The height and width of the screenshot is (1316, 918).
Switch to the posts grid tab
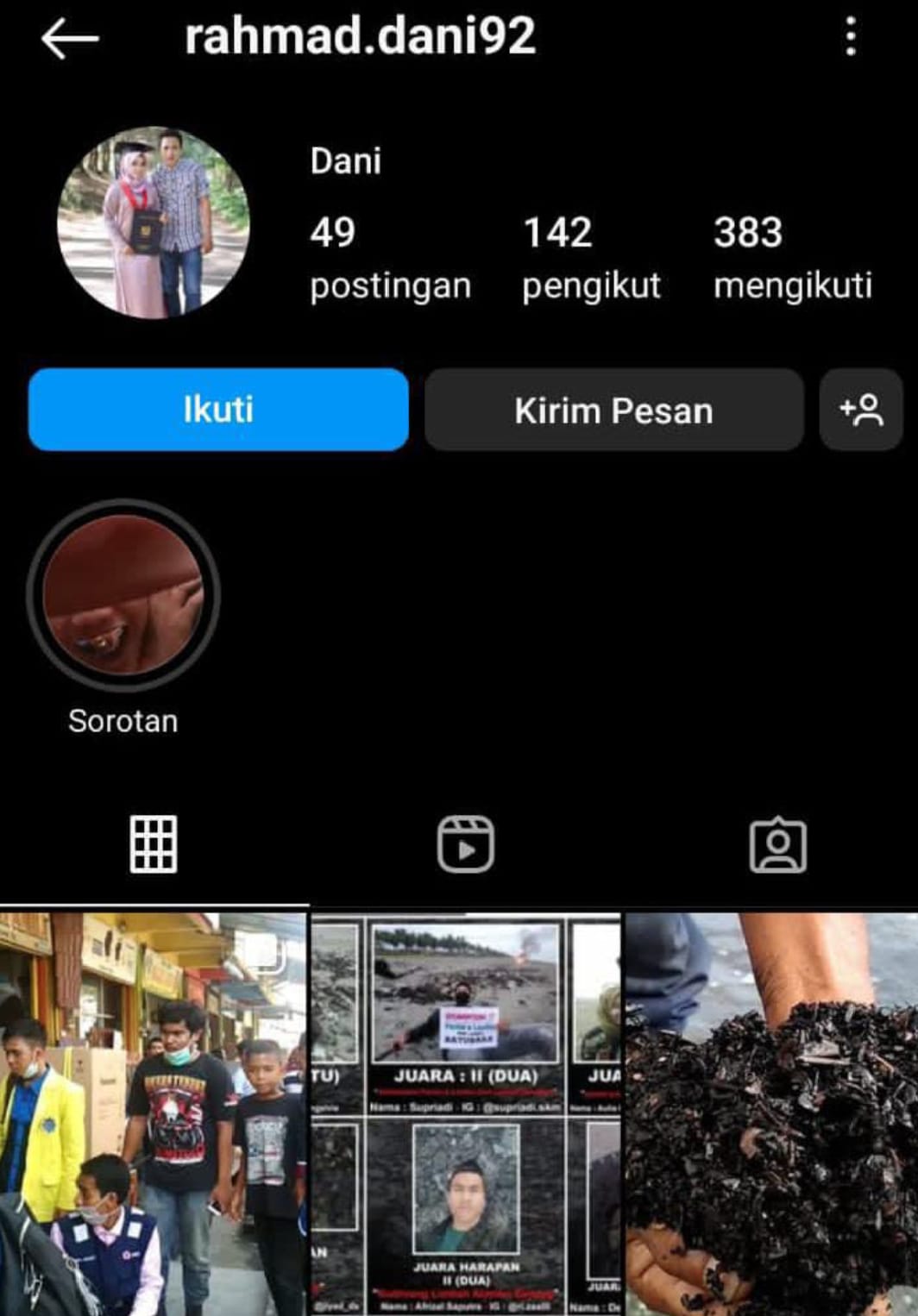point(154,844)
